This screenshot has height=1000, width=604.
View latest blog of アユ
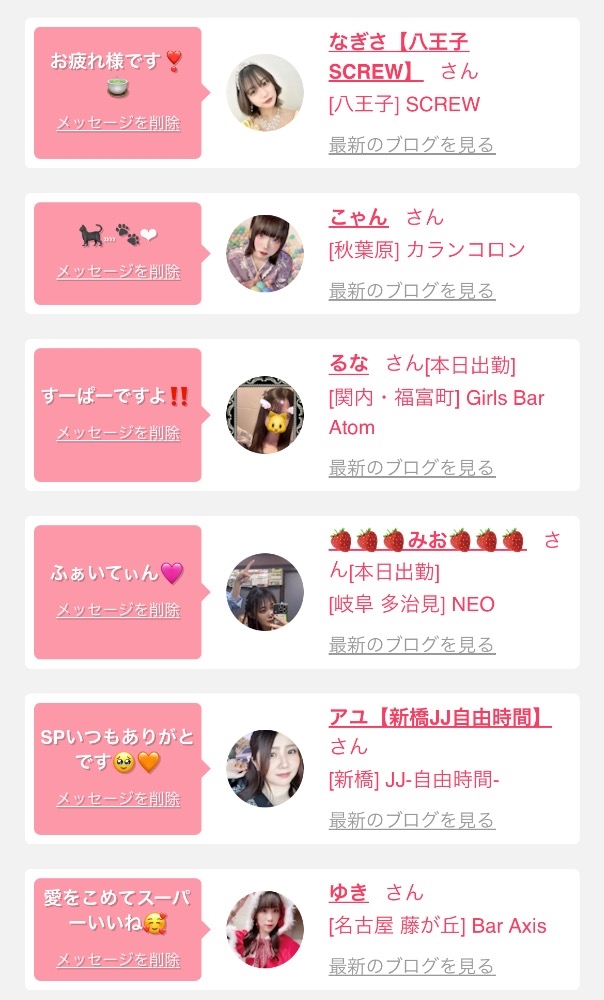click(x=411, y=821)
